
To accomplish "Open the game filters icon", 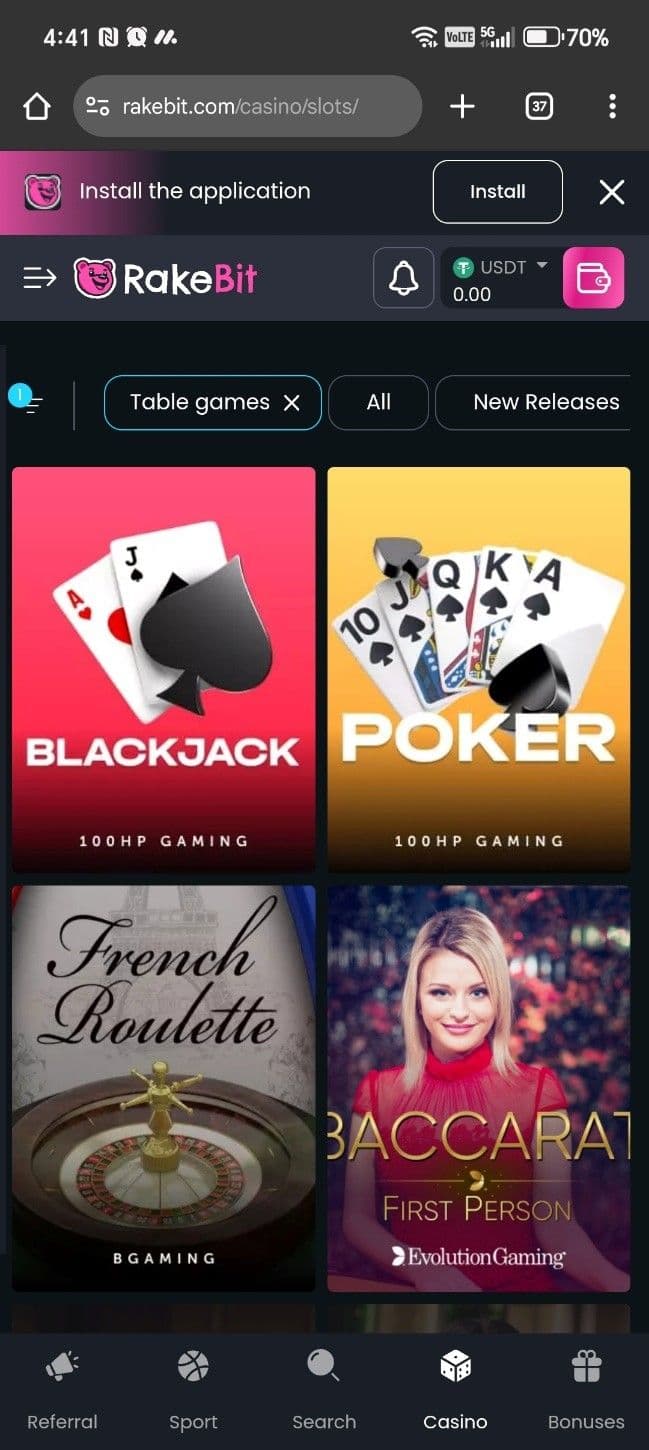I will [32, 403].
